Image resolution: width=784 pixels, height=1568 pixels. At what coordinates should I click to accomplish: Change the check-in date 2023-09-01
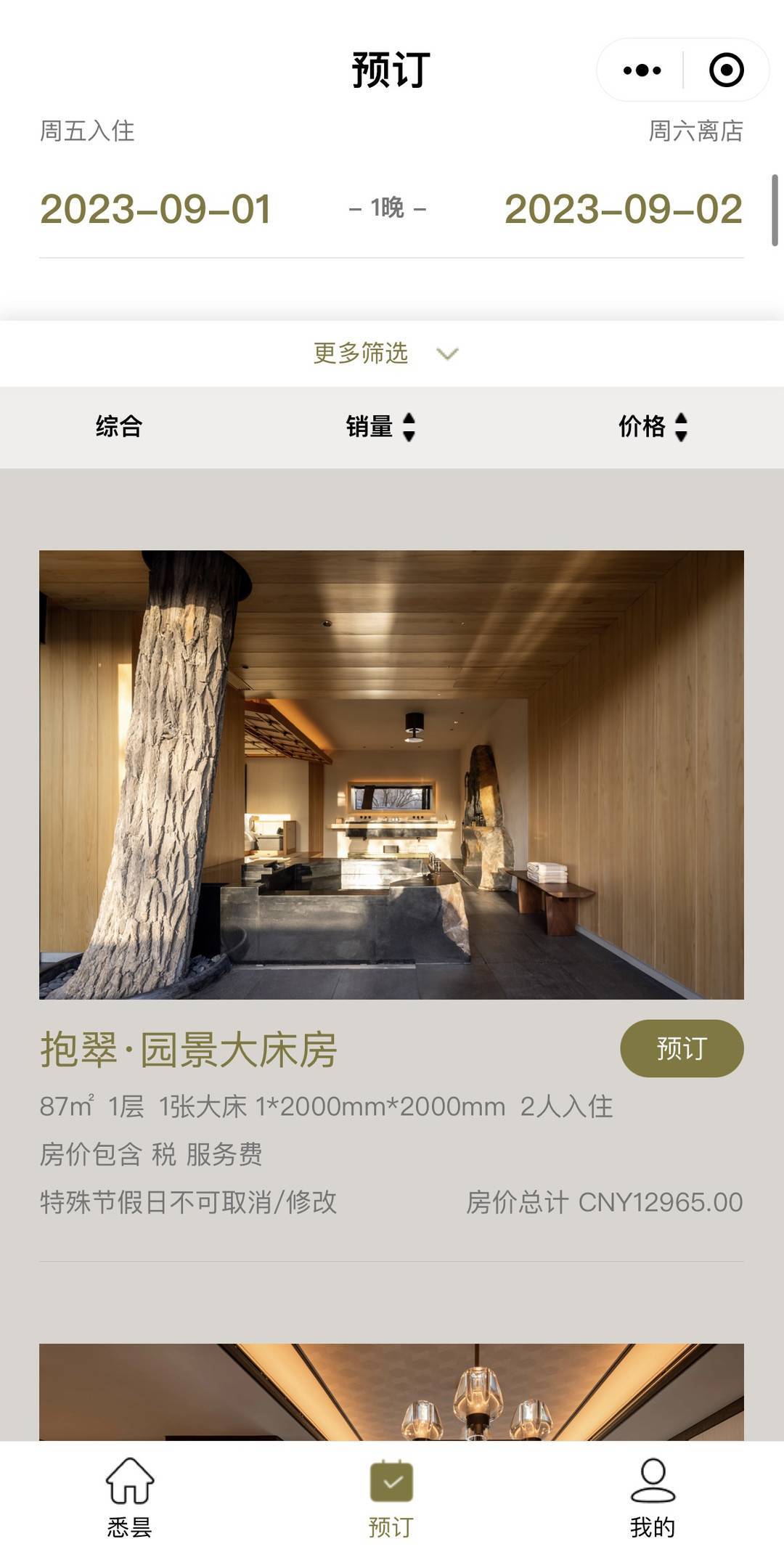coord(155,210)
